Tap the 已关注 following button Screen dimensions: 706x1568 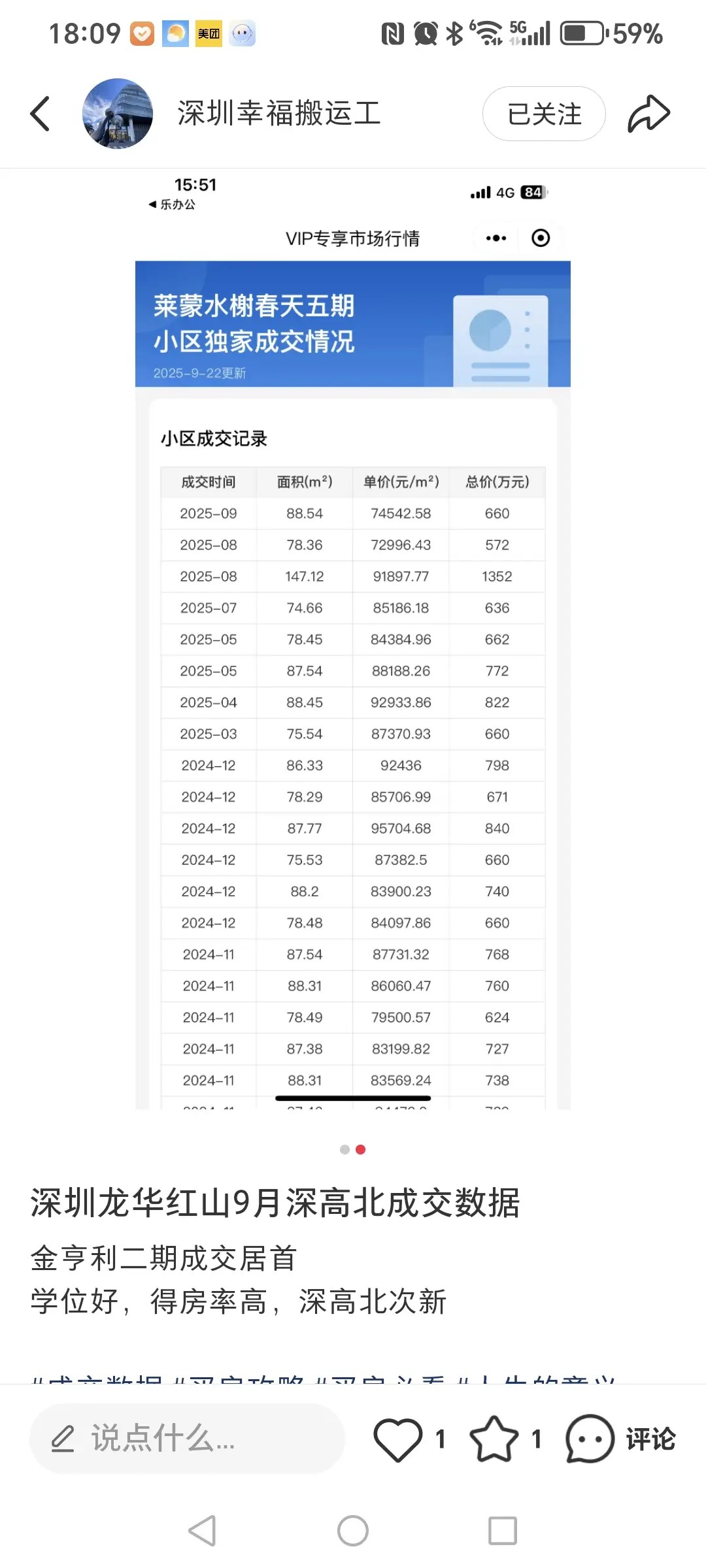pos(544,114)
